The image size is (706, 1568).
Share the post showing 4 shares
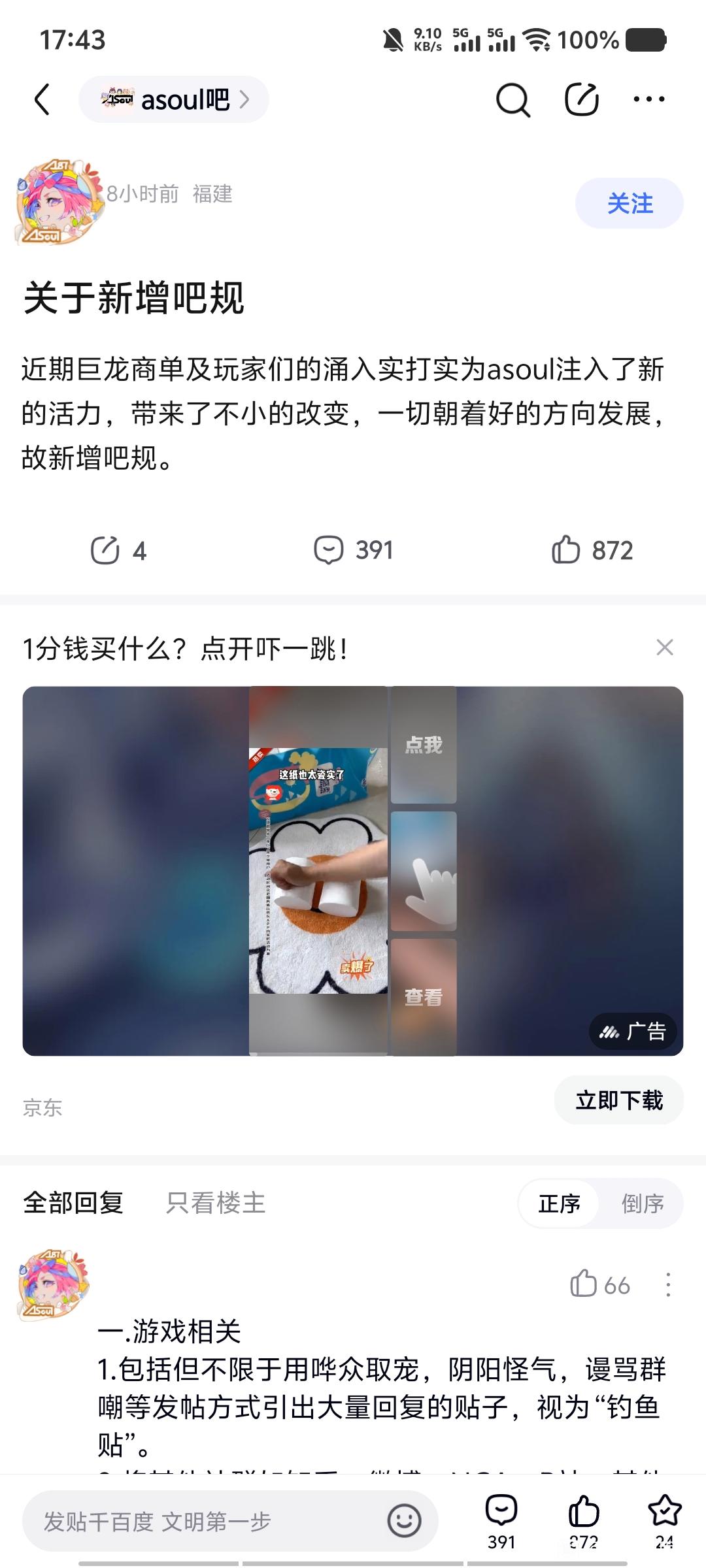118,550
